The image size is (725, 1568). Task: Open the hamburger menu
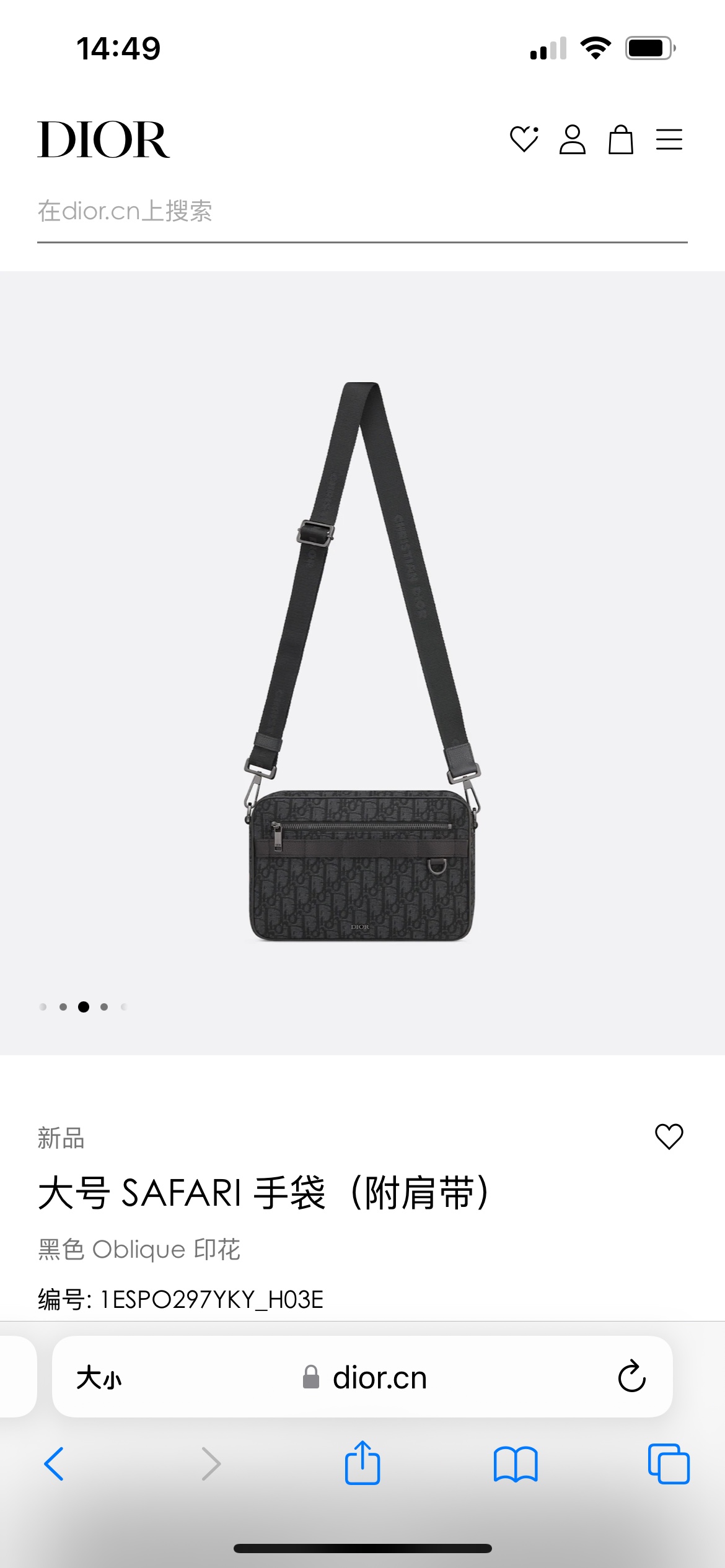[x=669, y=139]
